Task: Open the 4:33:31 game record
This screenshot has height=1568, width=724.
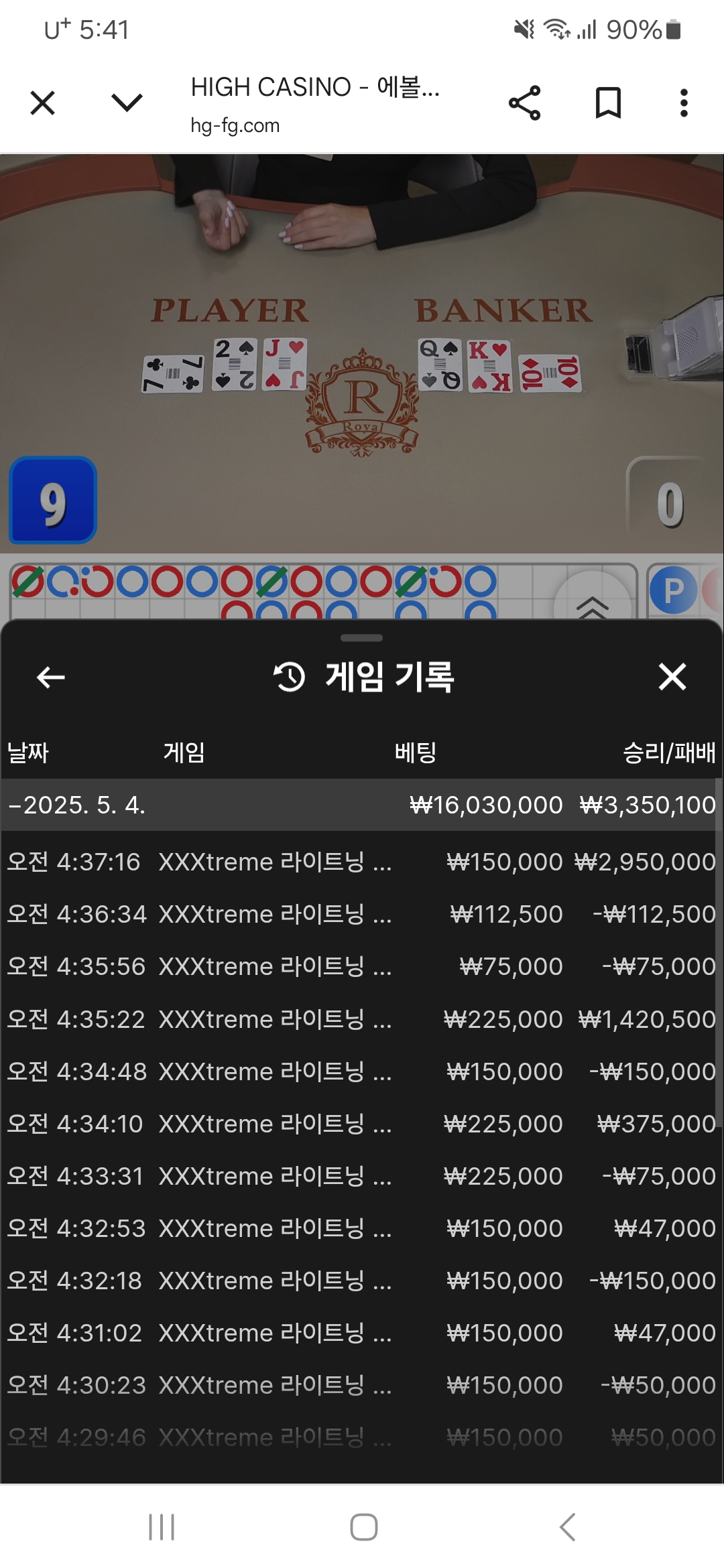Action: pyautogui.click(x=361, y=1176)
